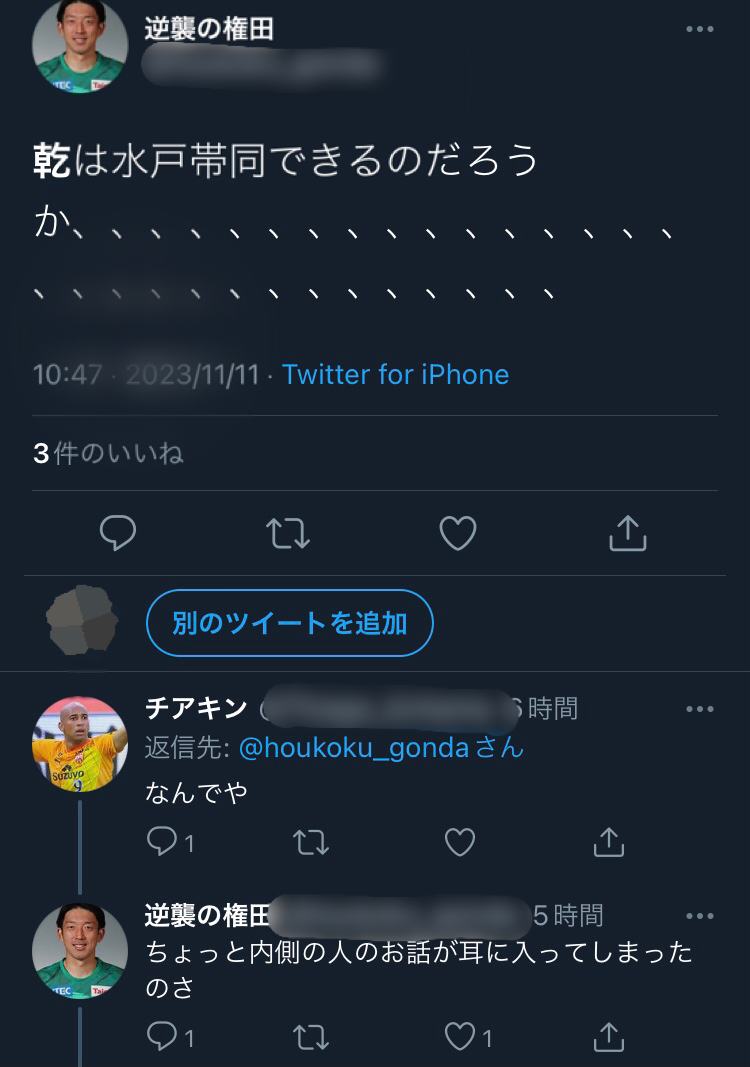Open the @houkoku_gonda mention link
Image resolution: width=750 pixels, height=1067 pixels.
[x=353, y=747]
